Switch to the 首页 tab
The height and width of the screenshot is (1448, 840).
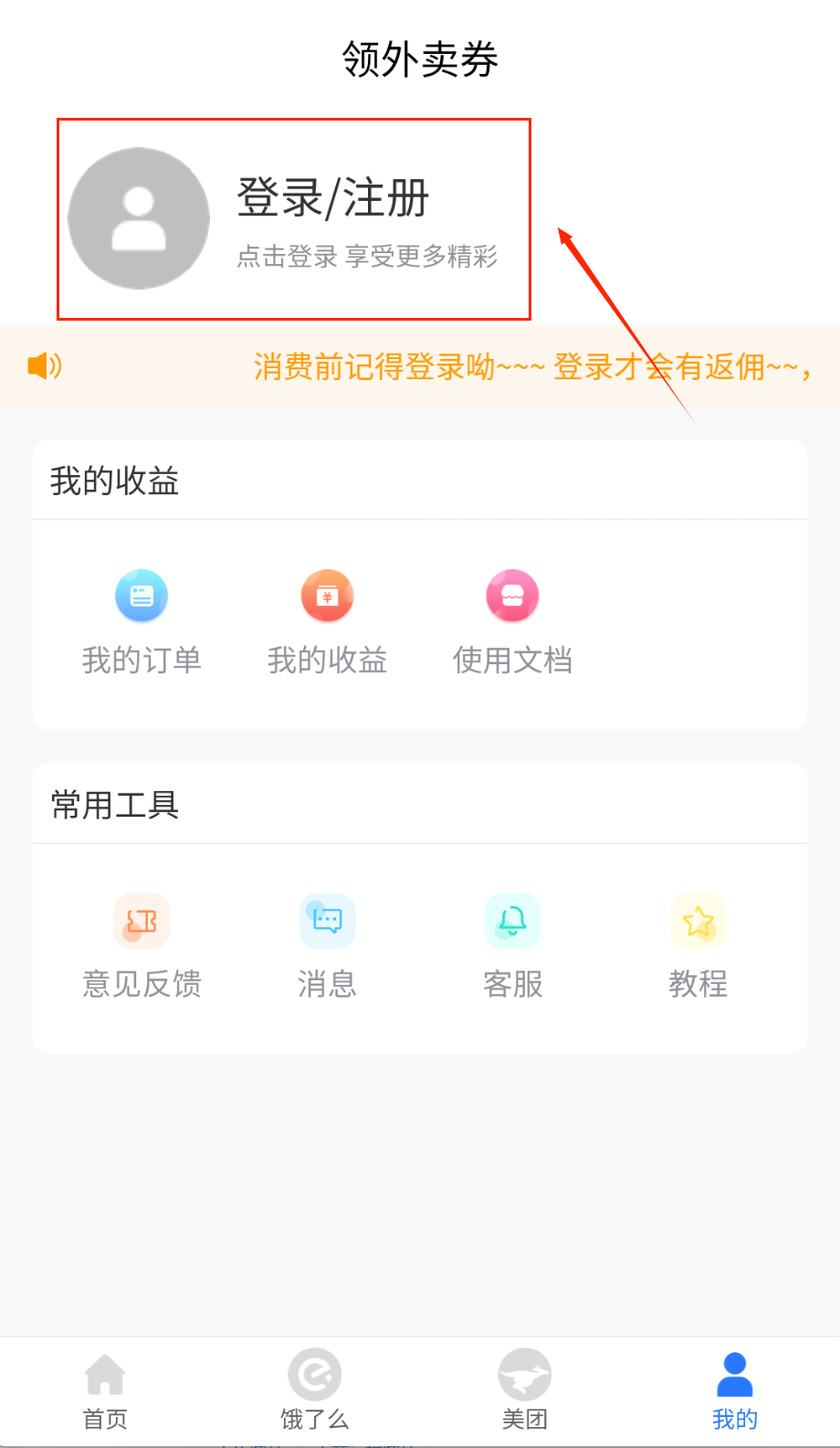tap(105, 1390)
